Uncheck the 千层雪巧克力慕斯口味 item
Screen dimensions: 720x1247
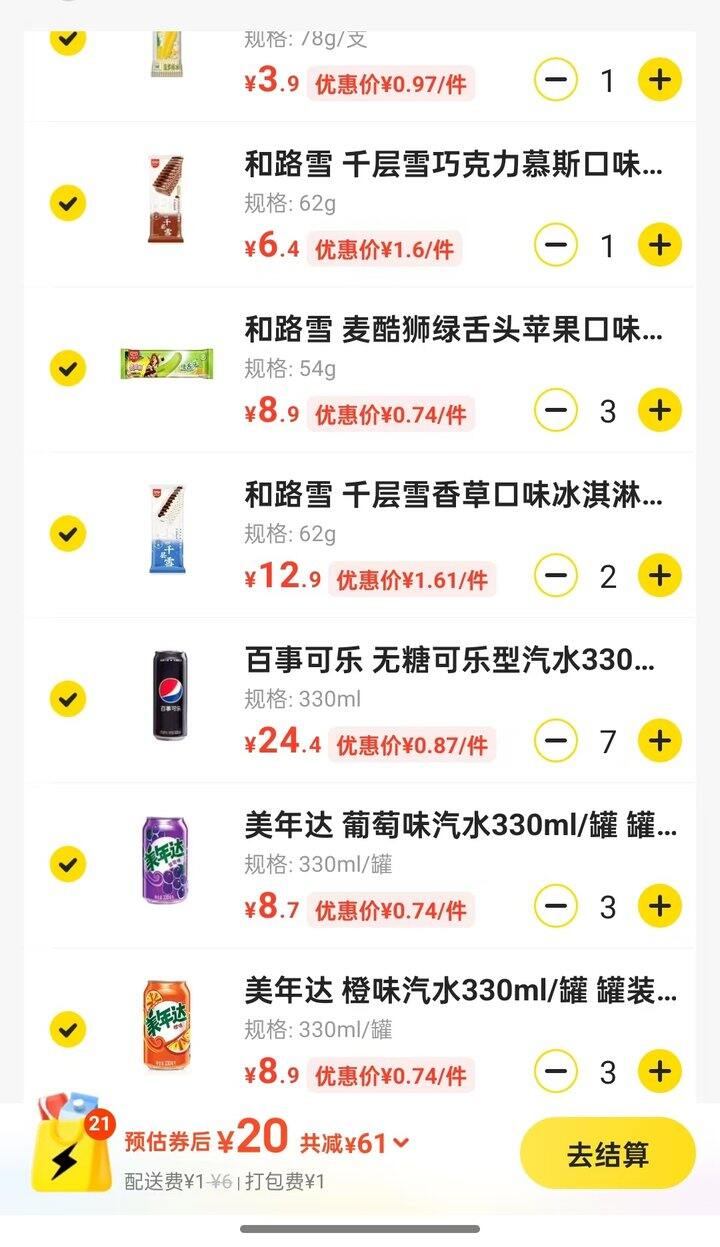pyautogui.click(x=67, y=203)
